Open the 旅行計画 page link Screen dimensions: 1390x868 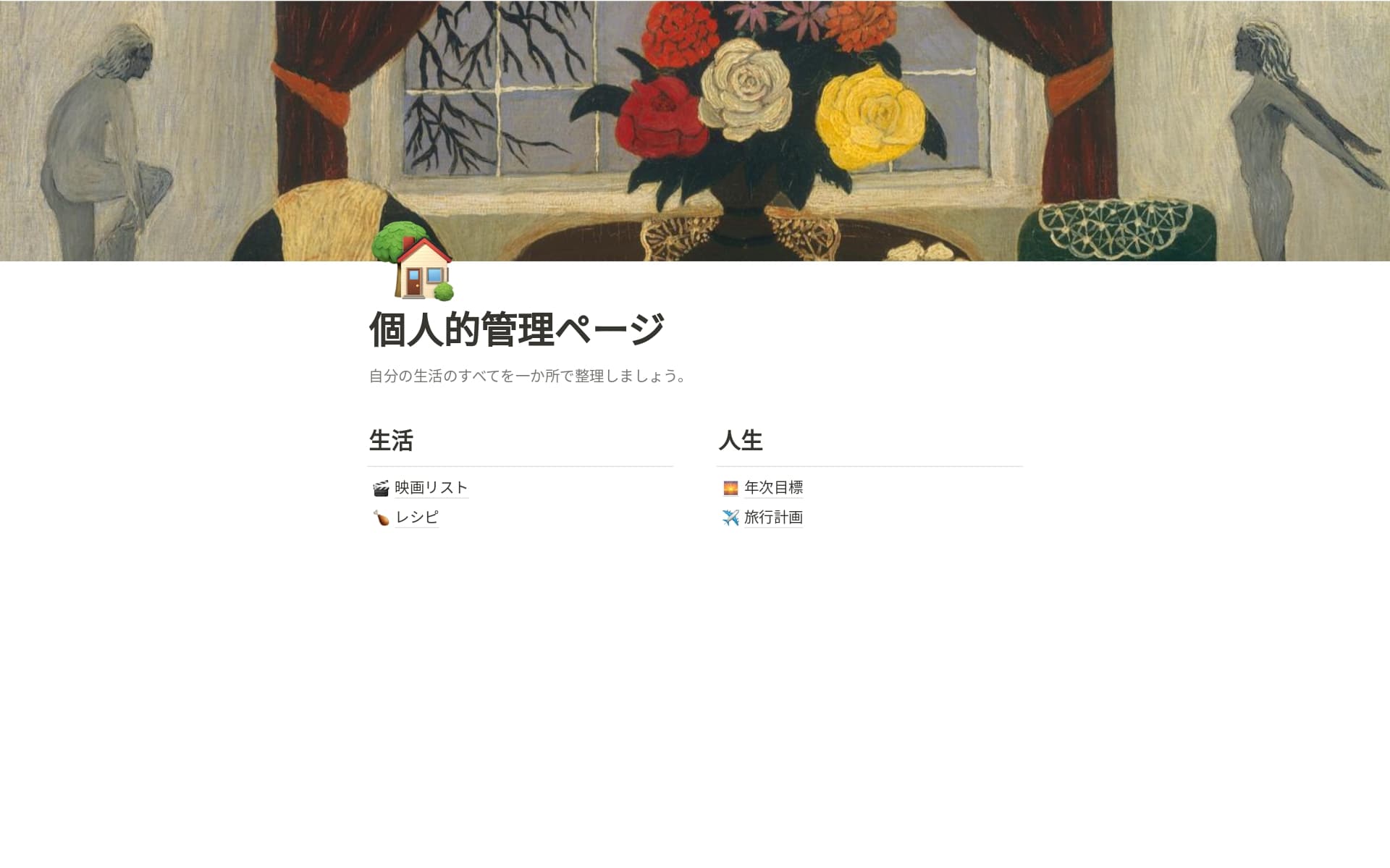coord(773,517)
